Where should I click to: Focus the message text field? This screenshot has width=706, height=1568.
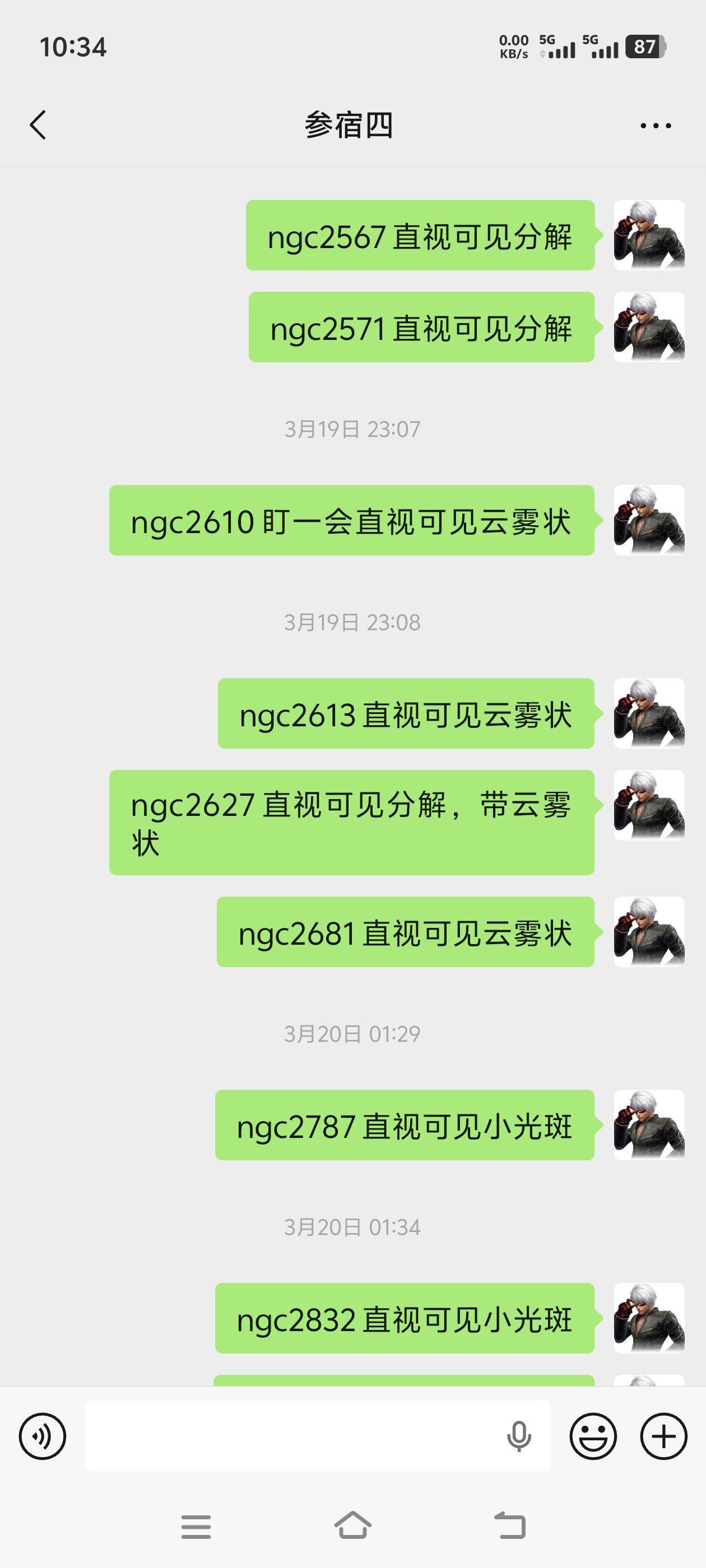point(292,1436)
